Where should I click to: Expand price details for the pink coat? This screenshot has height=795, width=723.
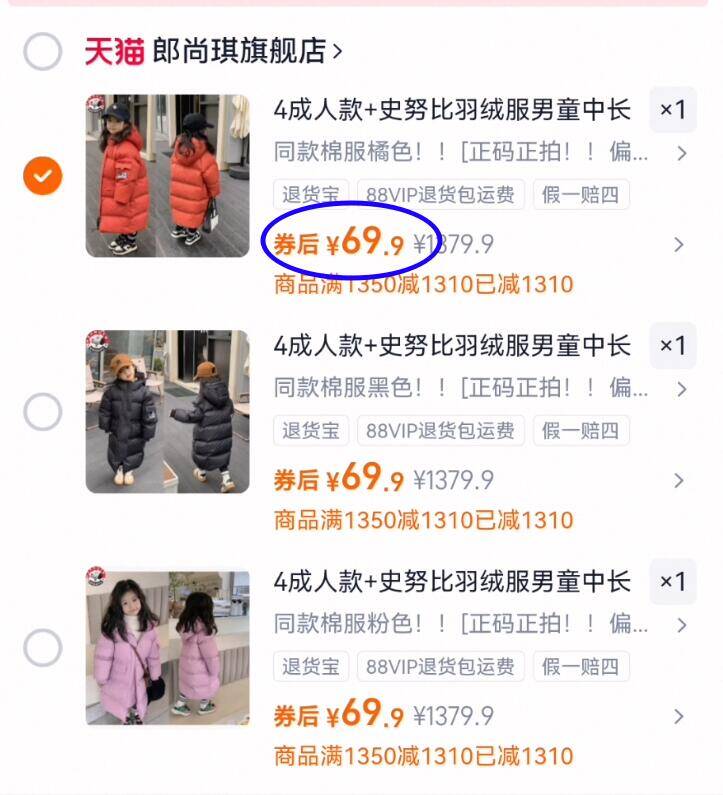tap(678, 716)
